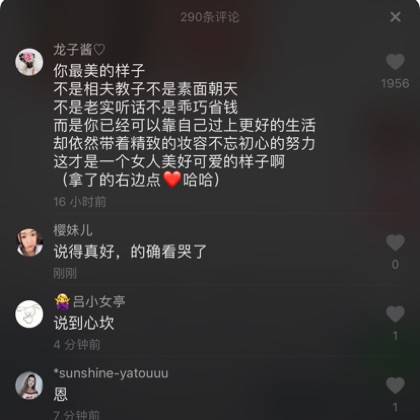Image resolution: width=420 pixels, height=420 pixels.
Task: Tap the username 樱妹儿
Action: (x=73, y=230)
